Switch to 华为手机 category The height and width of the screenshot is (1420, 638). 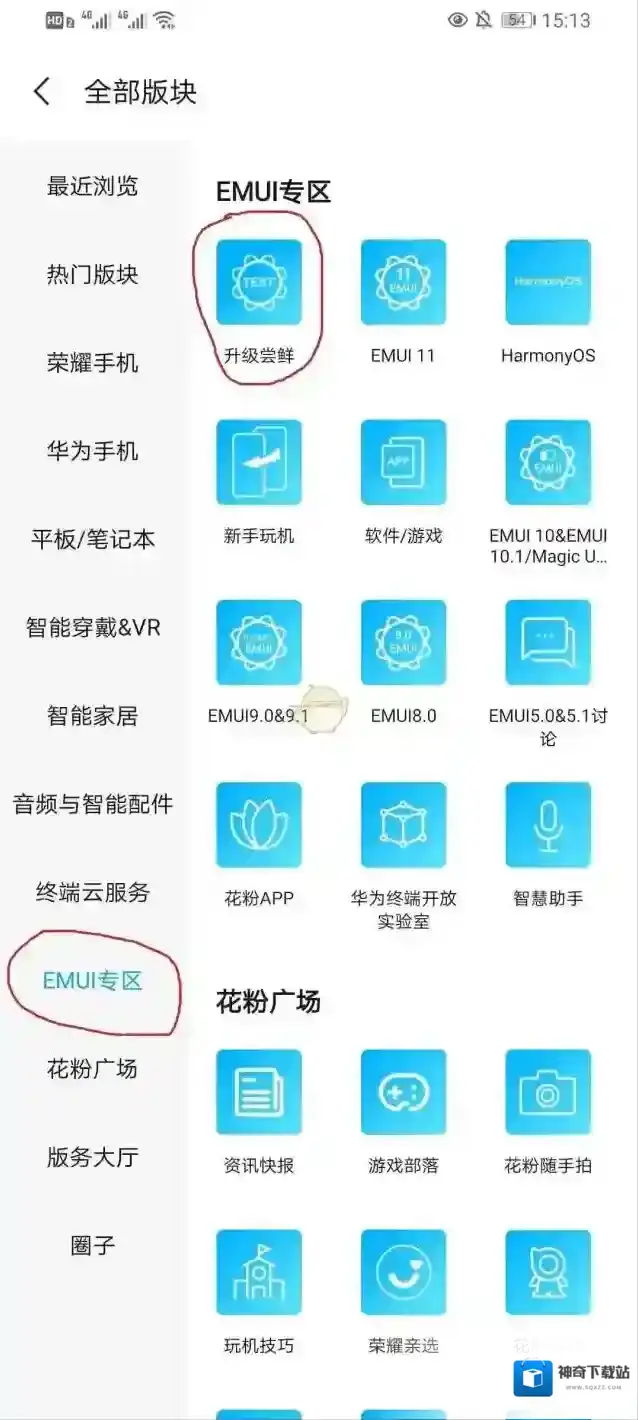[x=92, y=451]
